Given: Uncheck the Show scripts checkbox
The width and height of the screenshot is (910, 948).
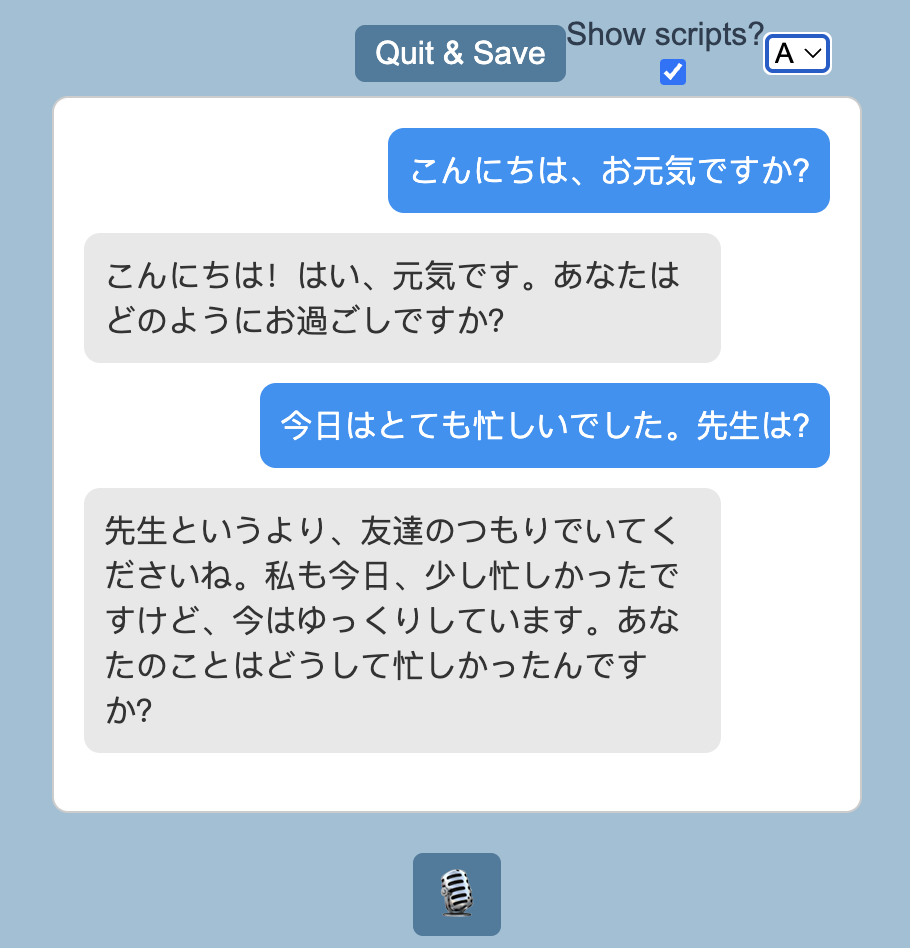Looking at the screenshot, I should (673, 72).
